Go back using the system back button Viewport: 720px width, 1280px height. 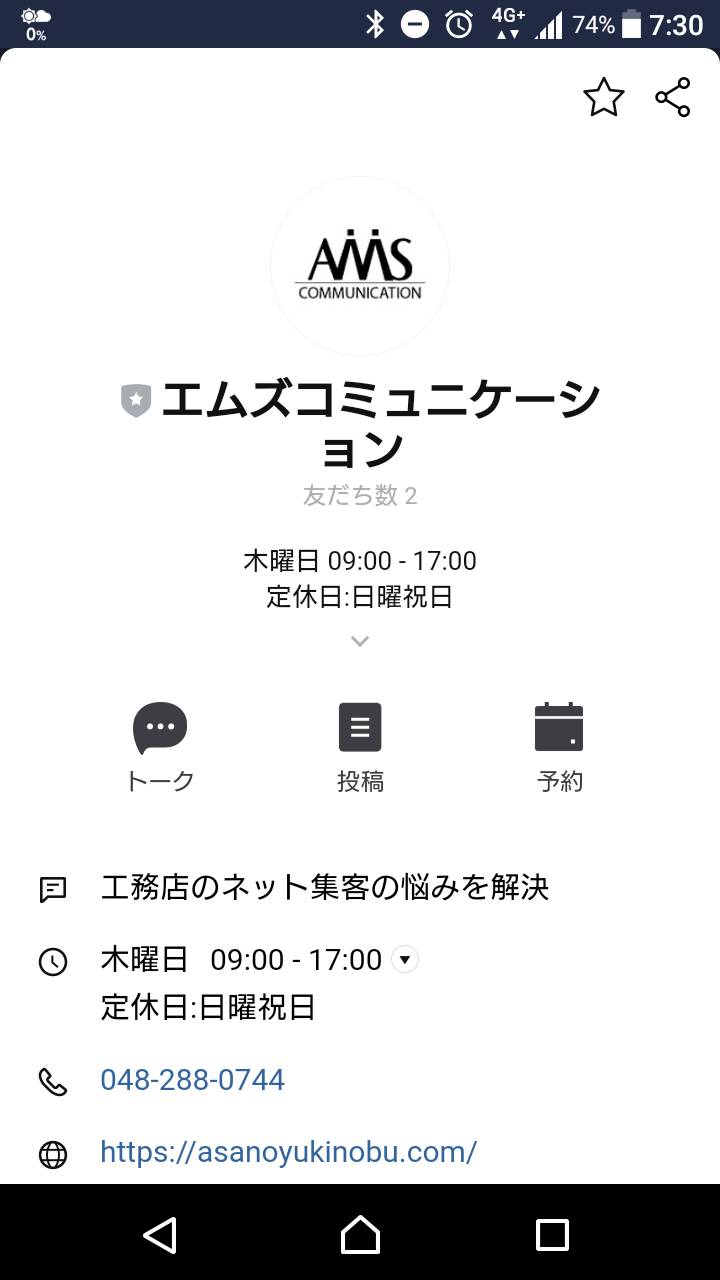click(160, 1234)
